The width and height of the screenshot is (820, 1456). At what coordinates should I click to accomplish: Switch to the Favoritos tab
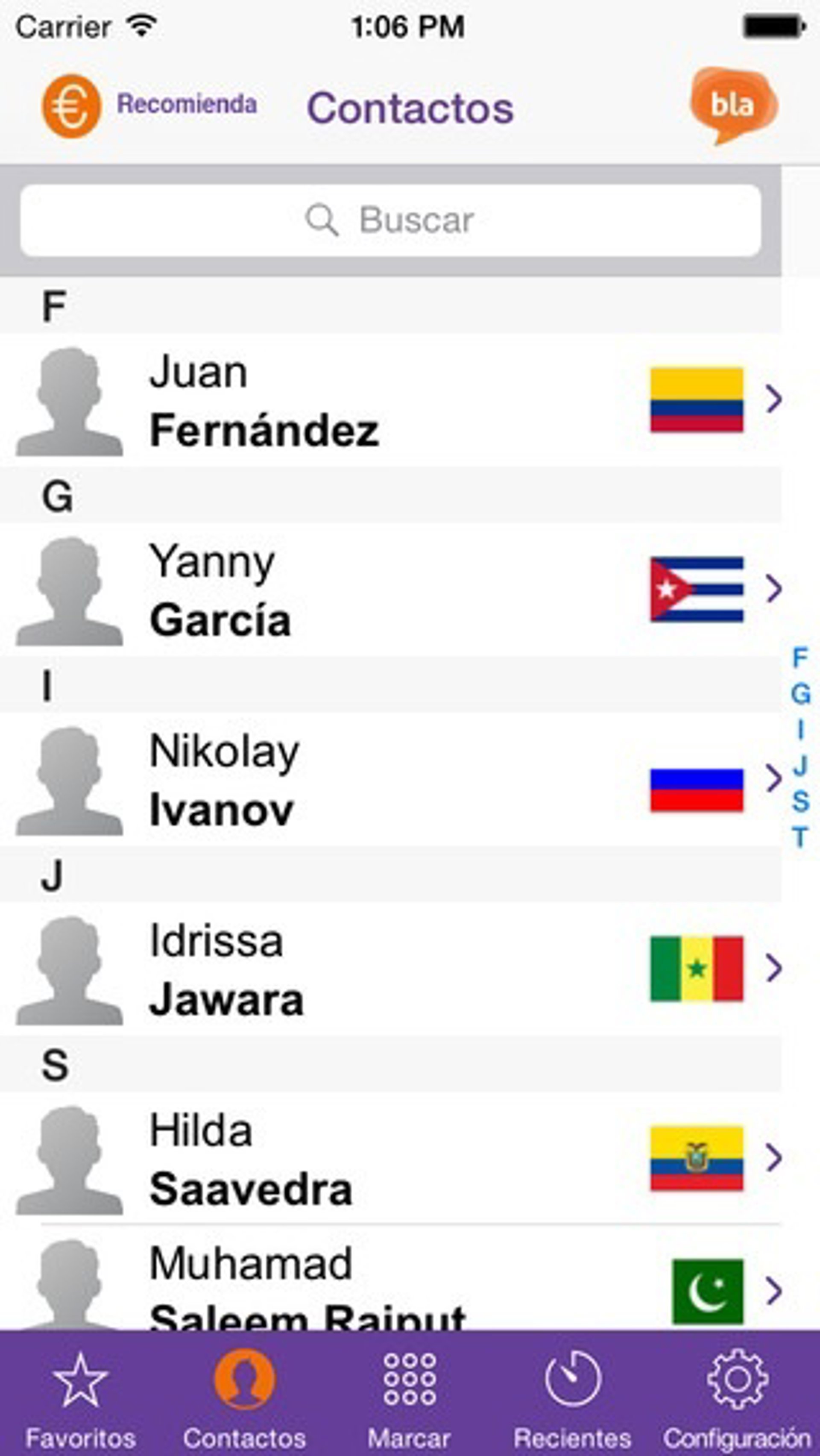pyautogui.click(x=80, y=1393)
